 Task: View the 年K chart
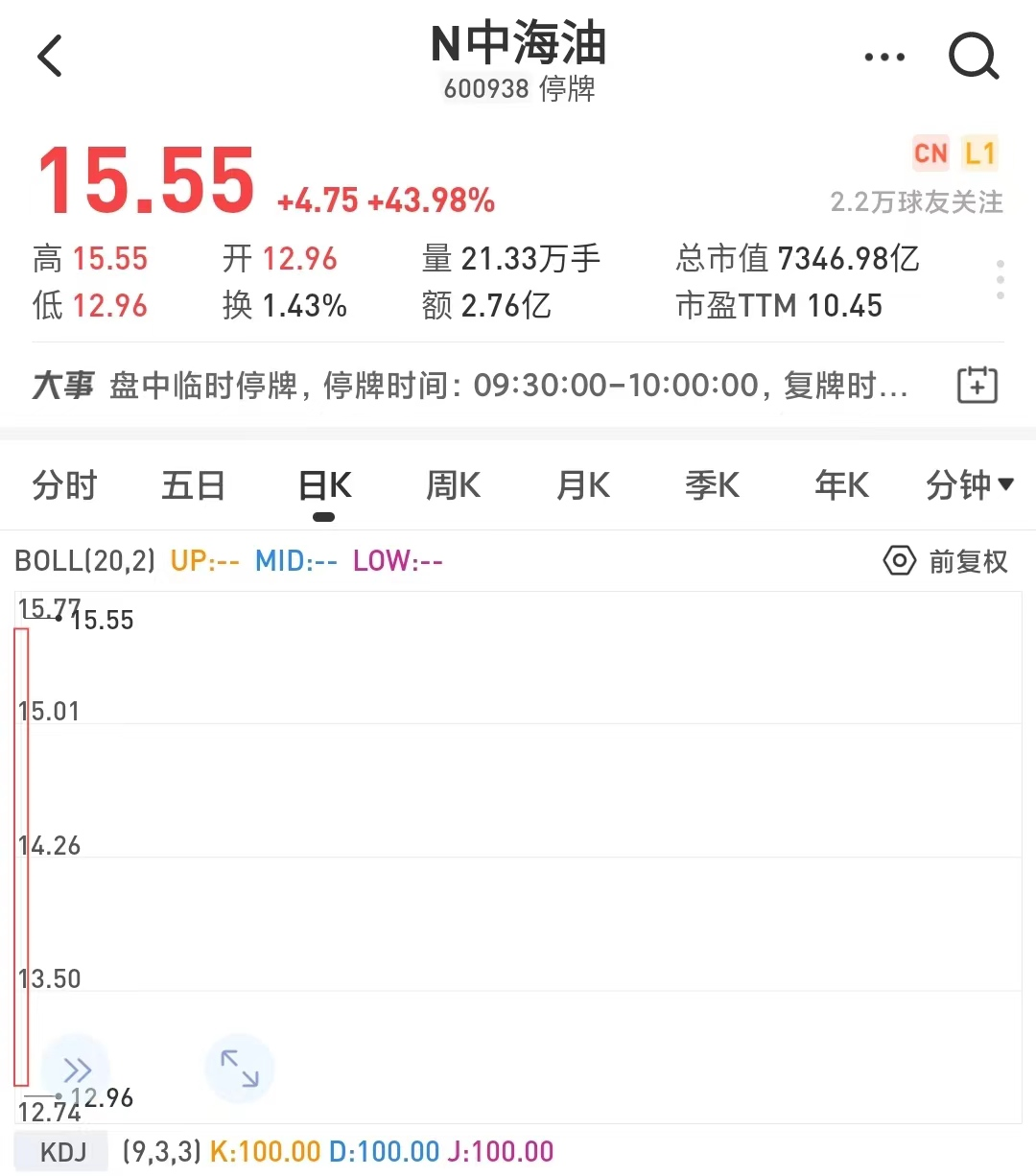(x=841, y=485)
